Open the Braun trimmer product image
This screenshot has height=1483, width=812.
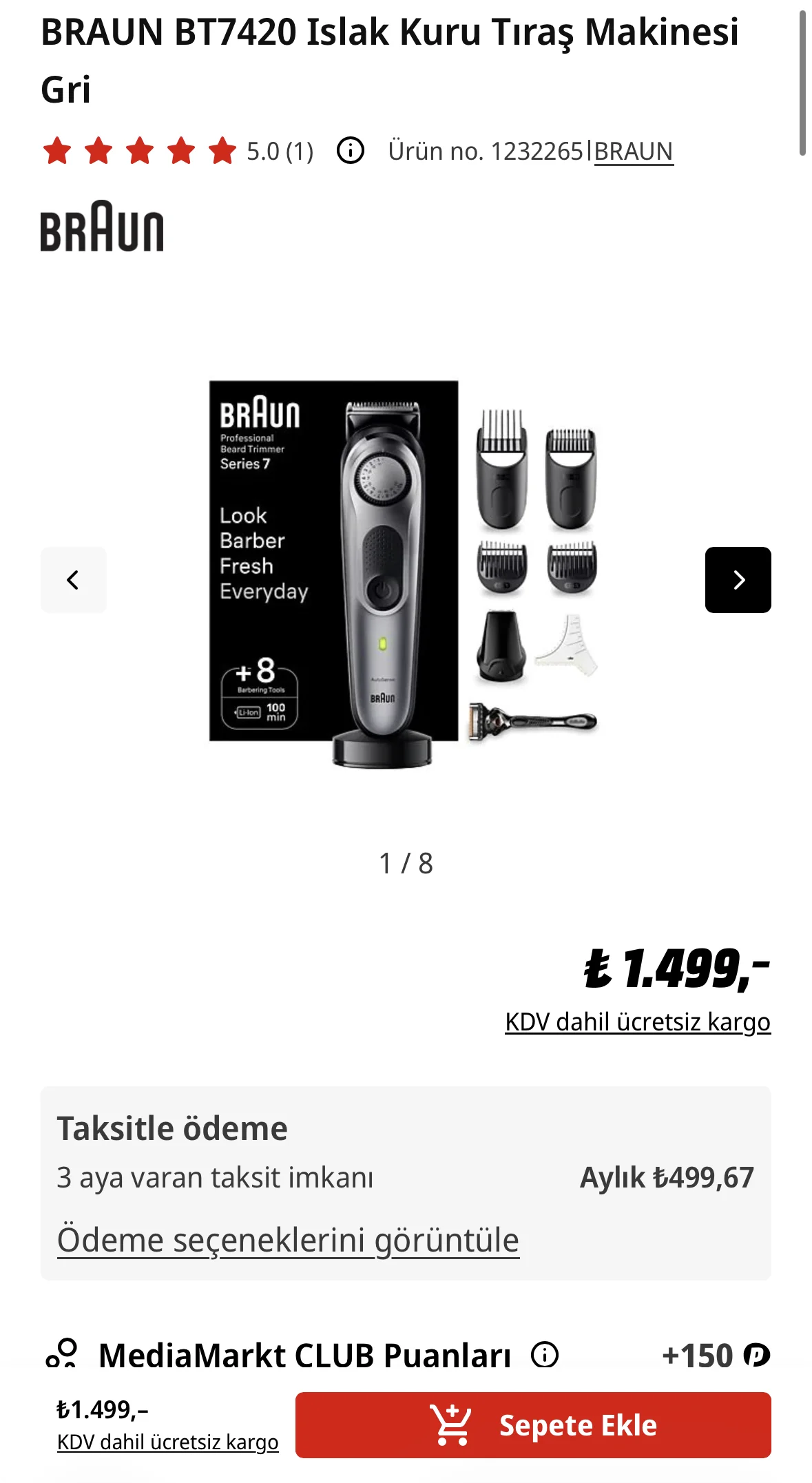point(404,573)
